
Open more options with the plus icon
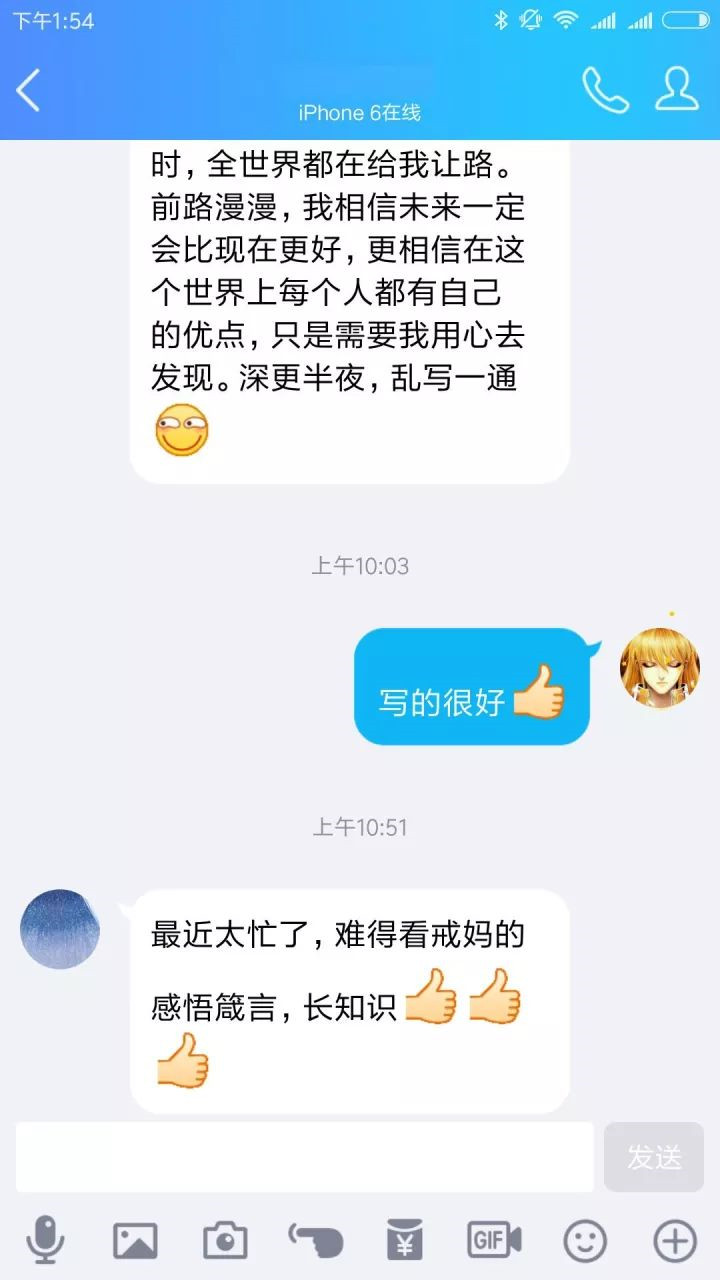(x=675, y=1241)
